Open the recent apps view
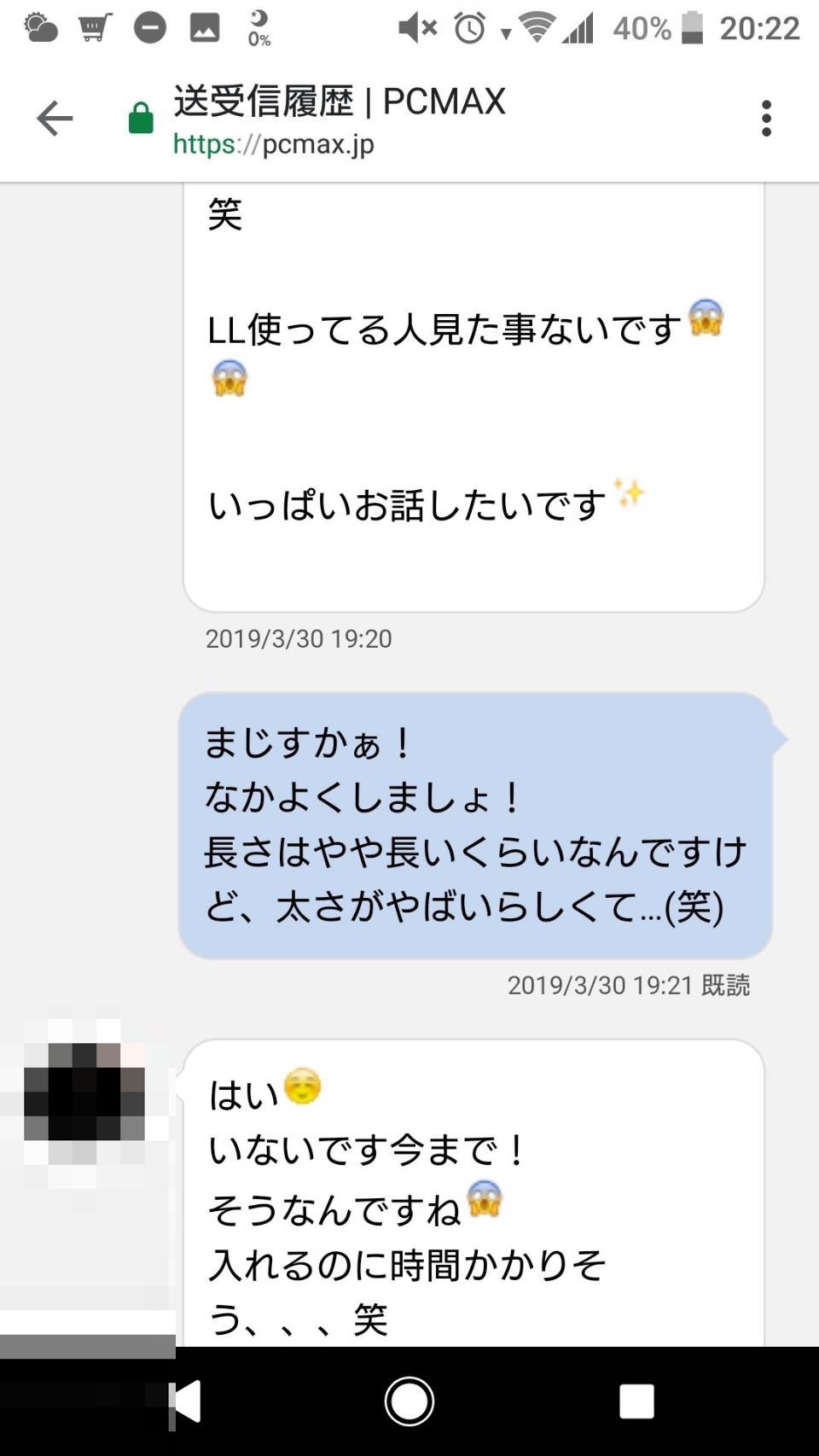Image resolution: width=819 pixels, height=1456 pixels. (x=636, y=1401)
